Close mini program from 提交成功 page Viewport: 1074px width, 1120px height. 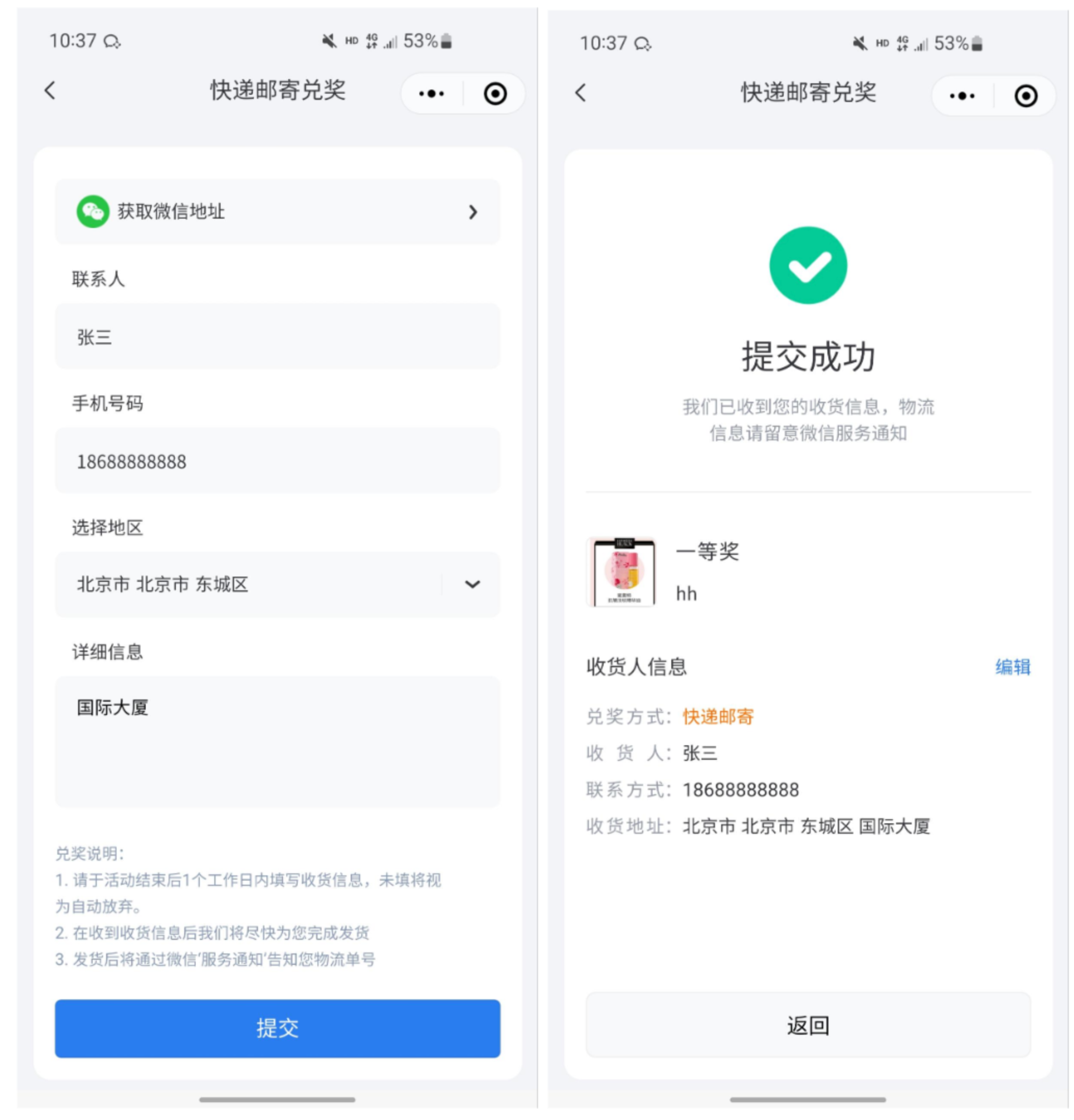pos(1025,96)
